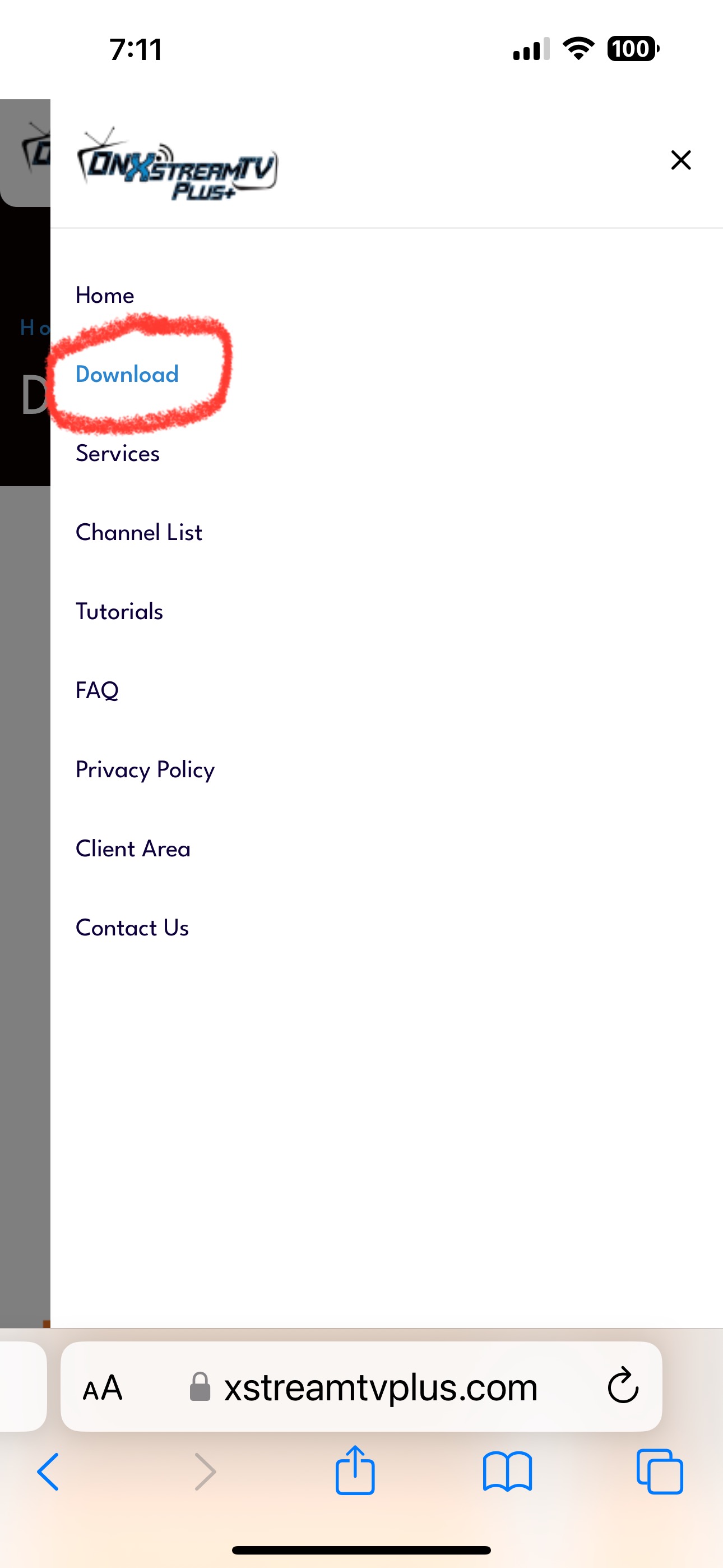Screen dimensions: 723x1568
Task: Open Tutorials
Action: click(119, 612)
